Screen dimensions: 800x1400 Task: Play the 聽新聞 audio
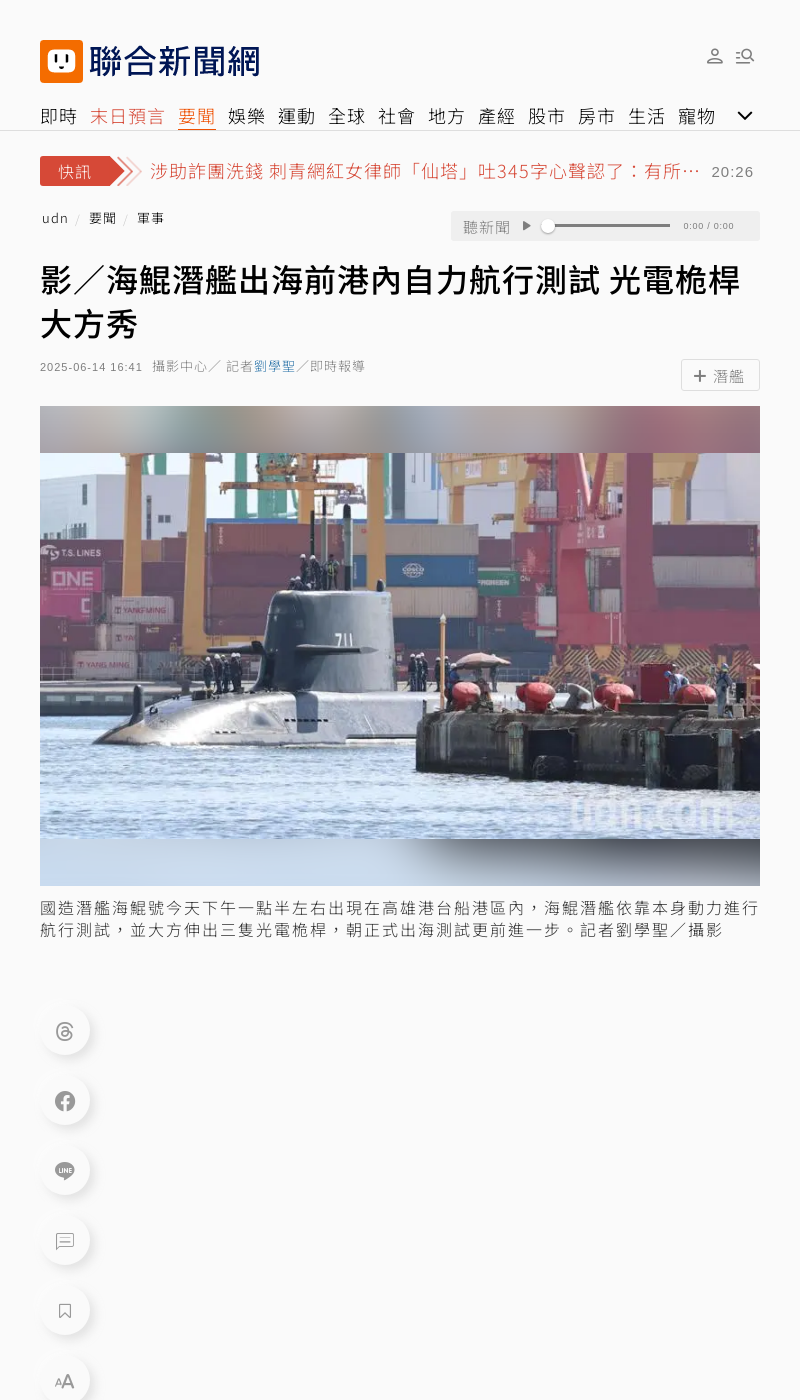click(527, 226)
